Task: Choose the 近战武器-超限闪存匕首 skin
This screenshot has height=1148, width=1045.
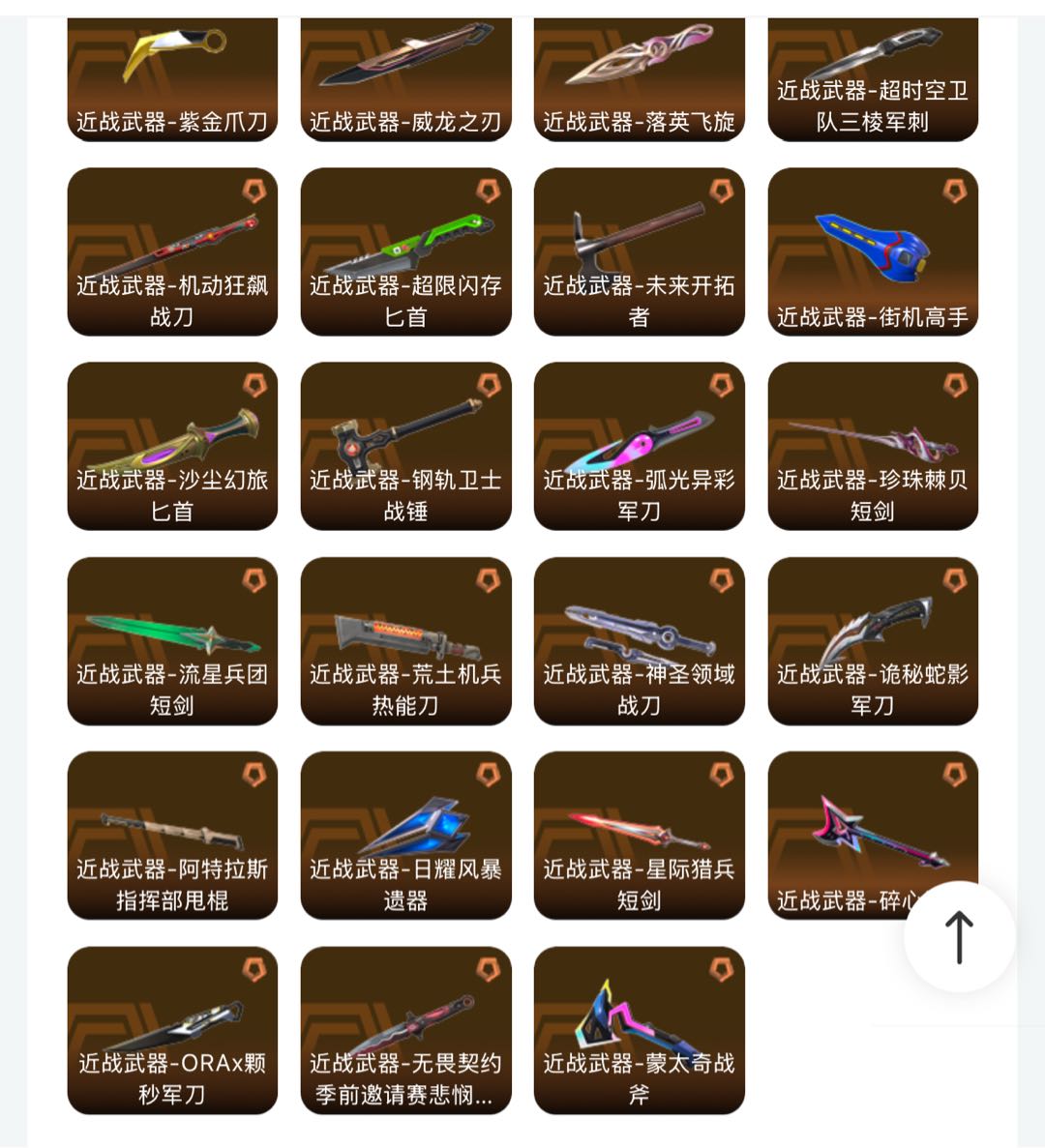Action: pyautogui.click(x=405, y=251)
